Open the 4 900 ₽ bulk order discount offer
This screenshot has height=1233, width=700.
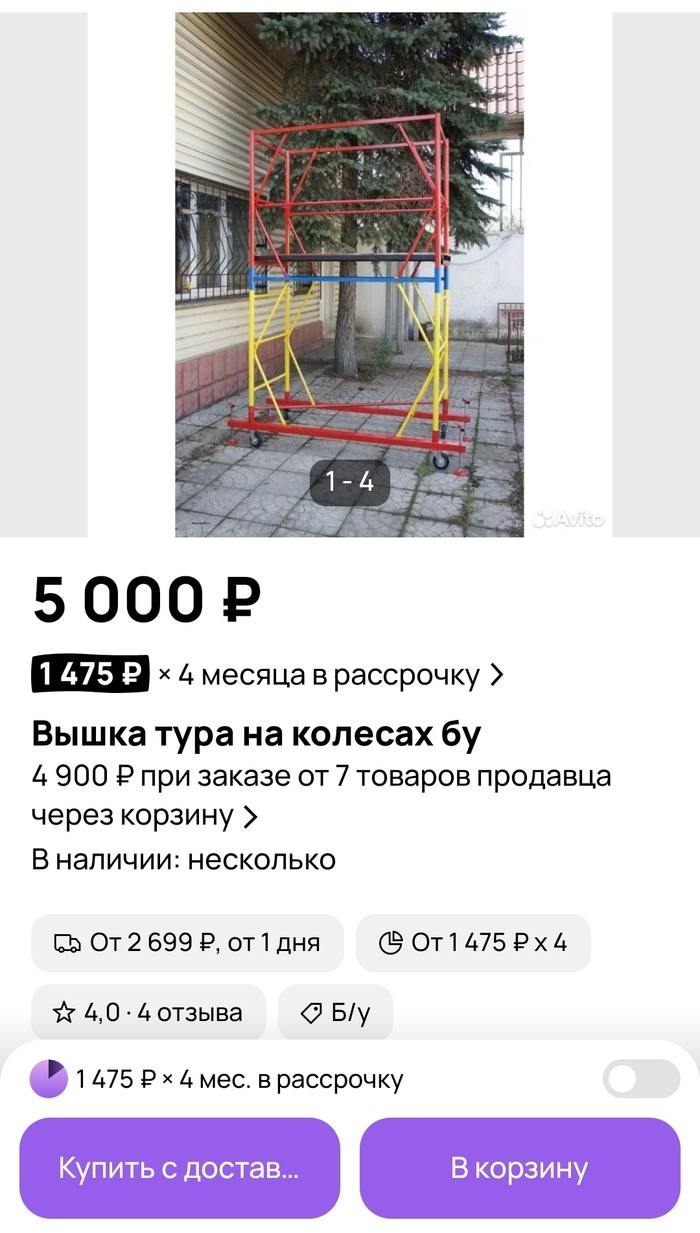point(320,796)
